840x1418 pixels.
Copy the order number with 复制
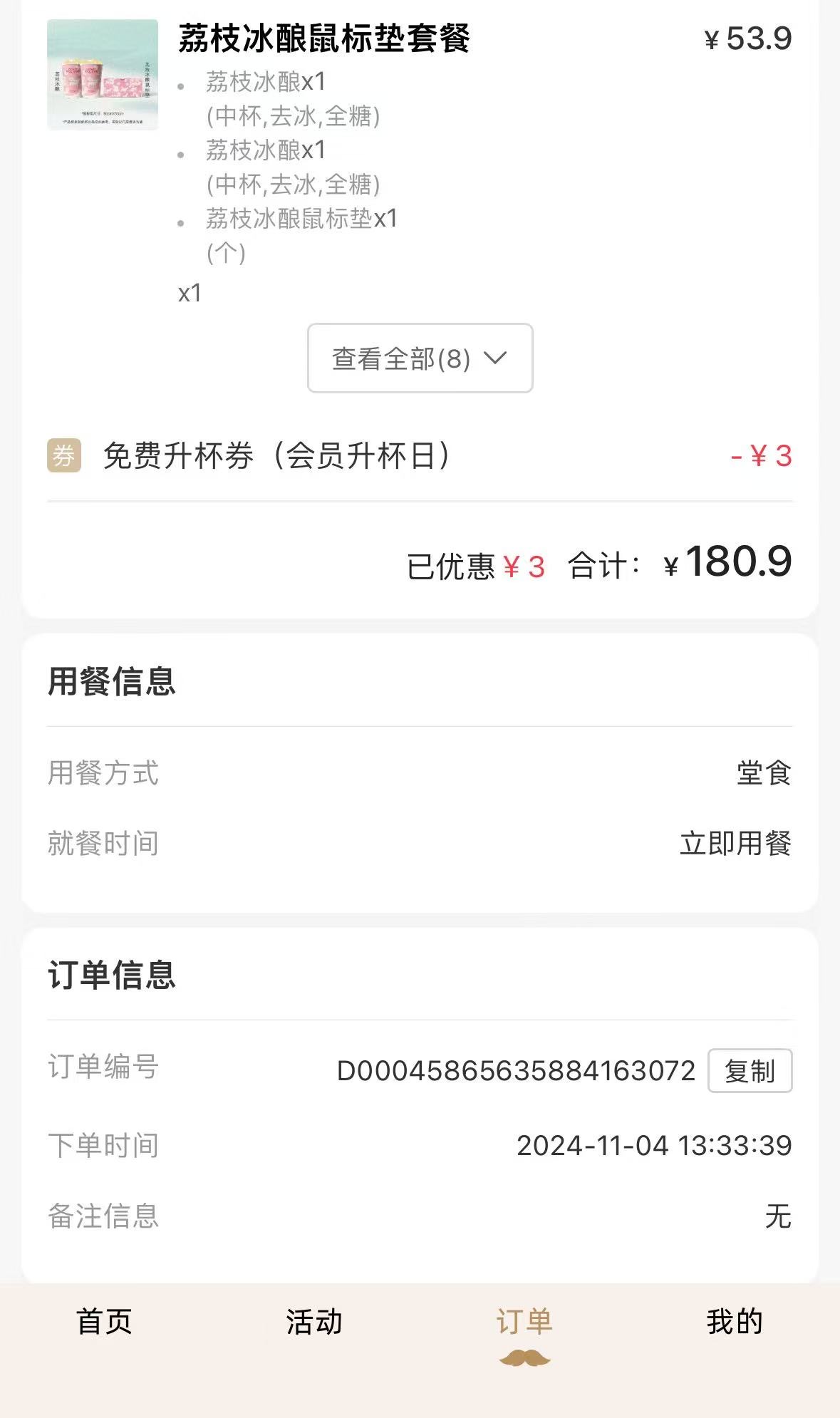tap(750, 1070)
